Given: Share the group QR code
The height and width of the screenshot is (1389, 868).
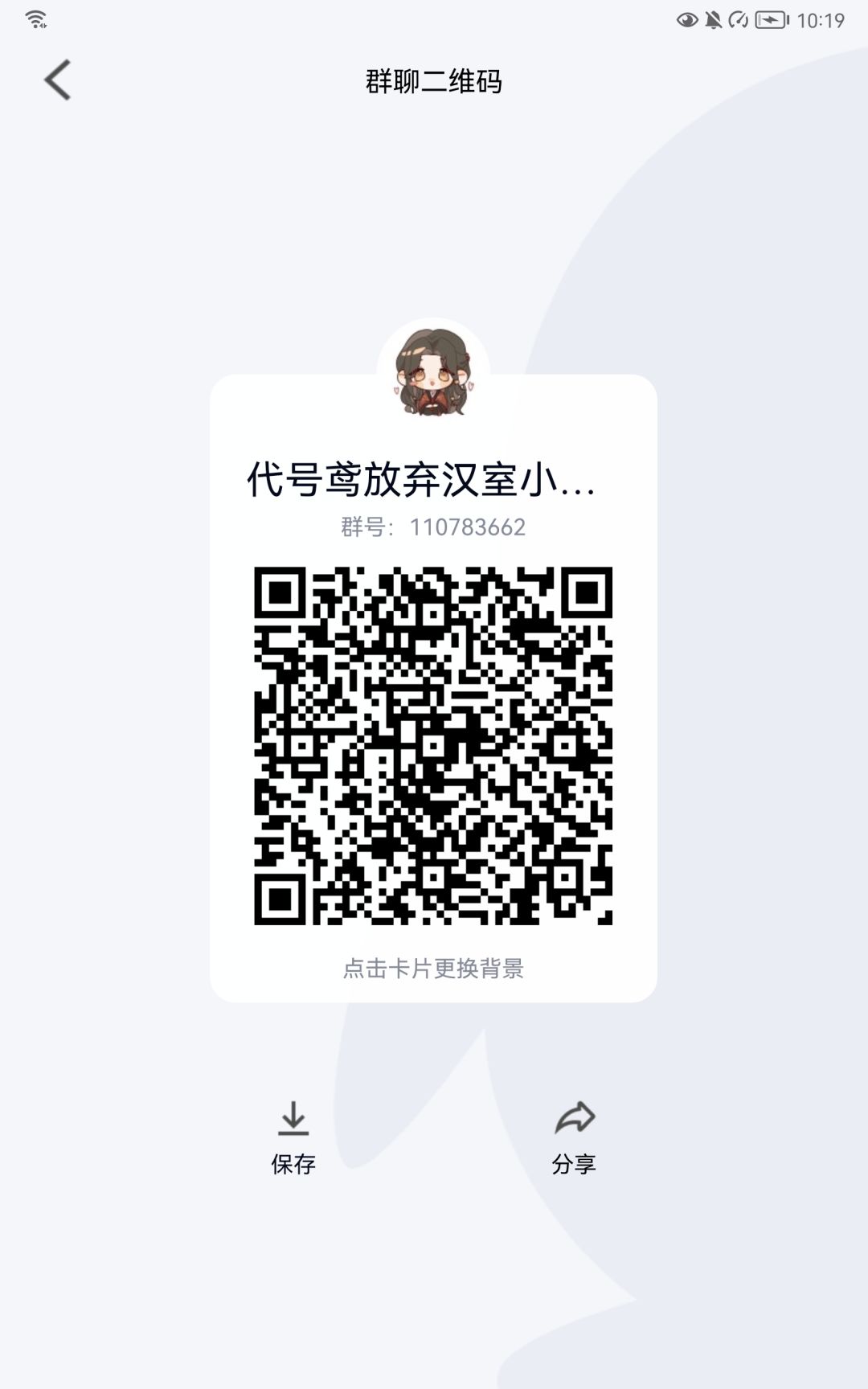Looking at the screenshot, I should point(574,1138).
